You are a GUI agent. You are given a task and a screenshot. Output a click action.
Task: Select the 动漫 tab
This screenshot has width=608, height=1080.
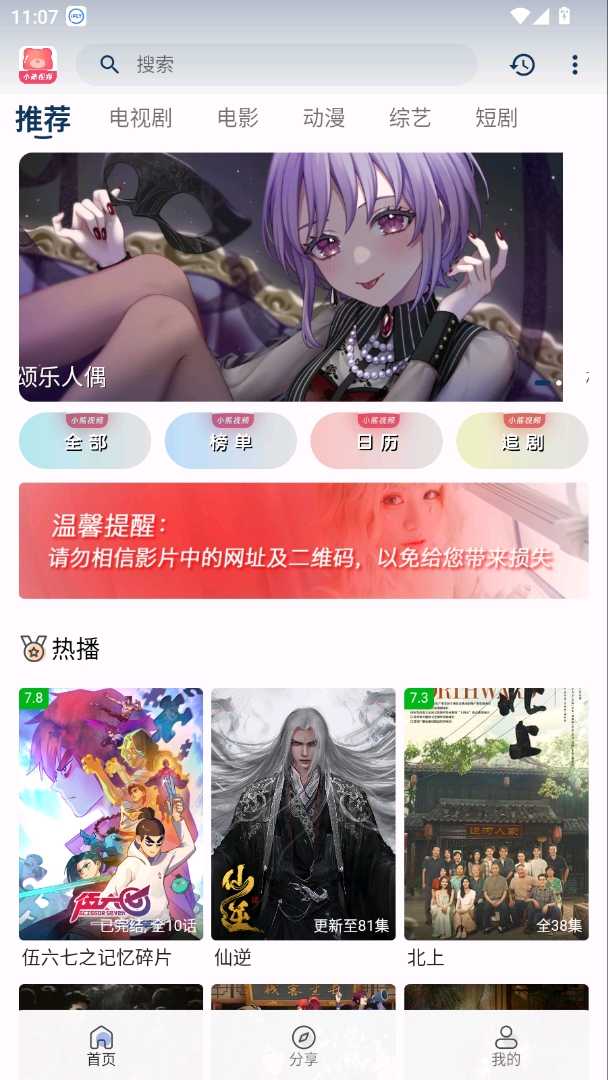(324, 118)
